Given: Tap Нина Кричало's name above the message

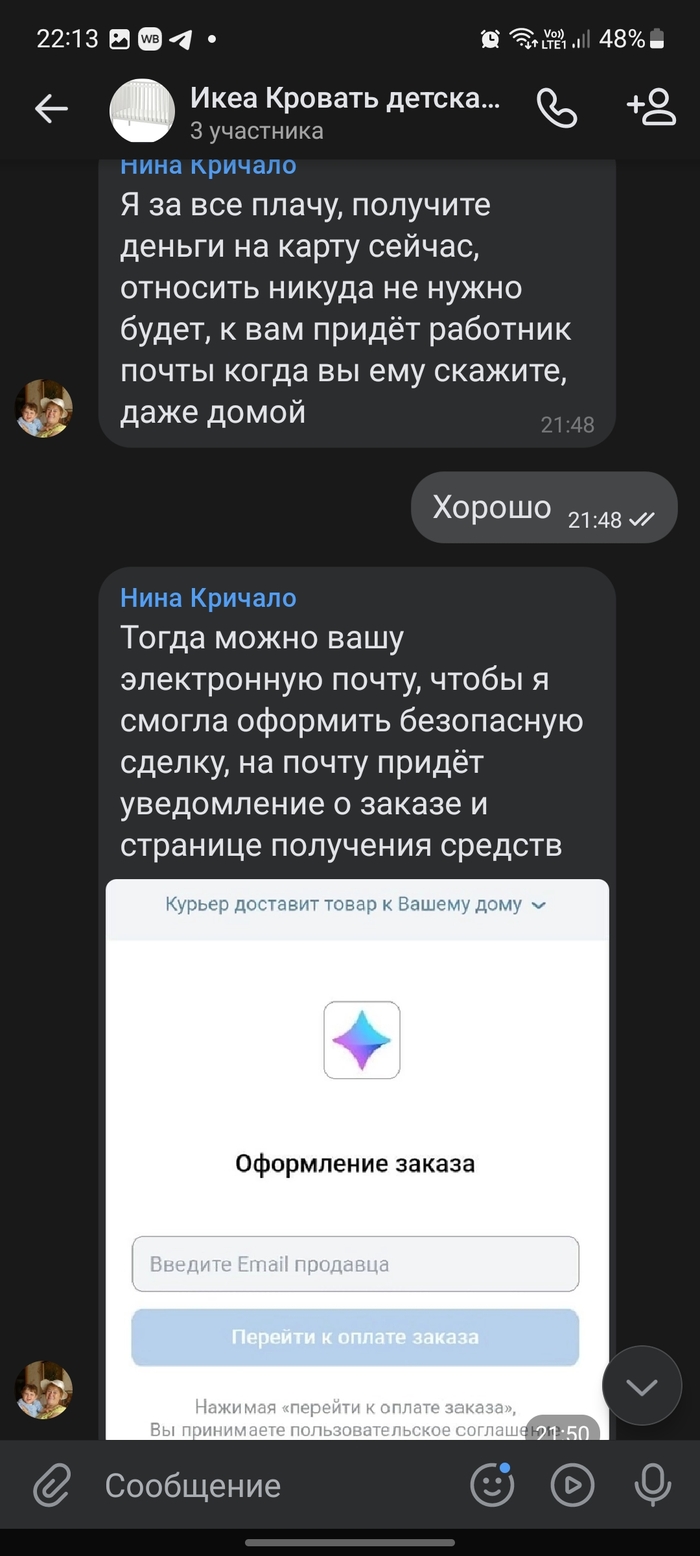Looking at the screenshot, I should [208, 598].
